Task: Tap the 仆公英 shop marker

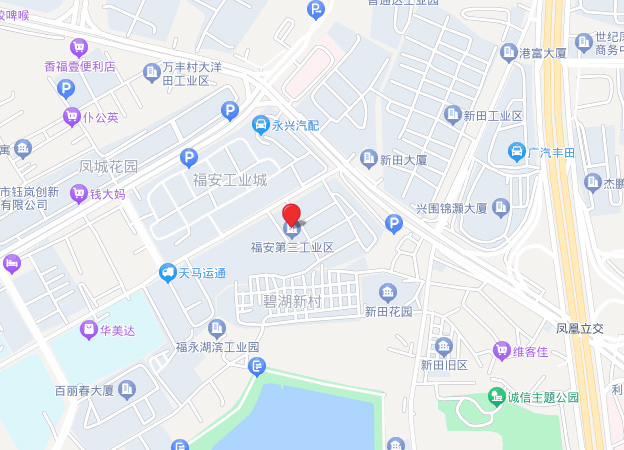Action: (x=72, y=117)
